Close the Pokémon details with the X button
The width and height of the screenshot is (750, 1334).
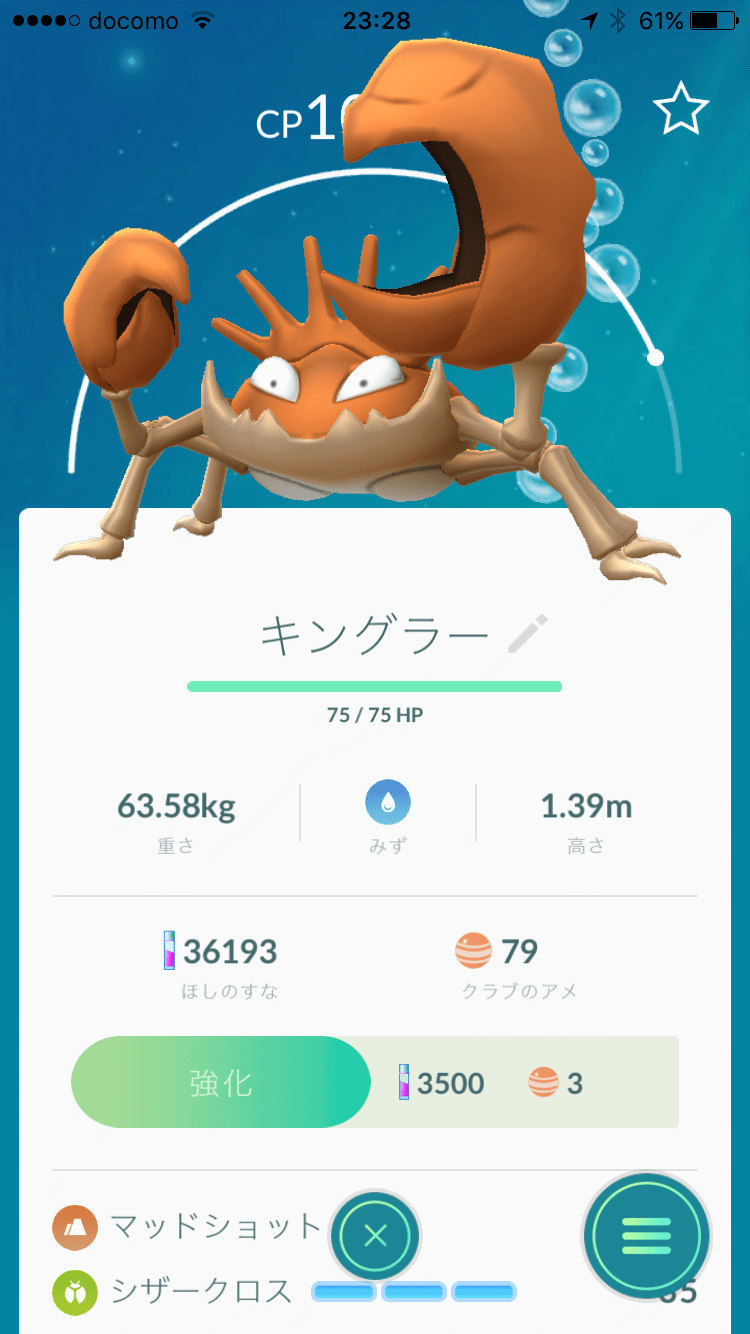pyautogui.click(x=375, y=1236)
